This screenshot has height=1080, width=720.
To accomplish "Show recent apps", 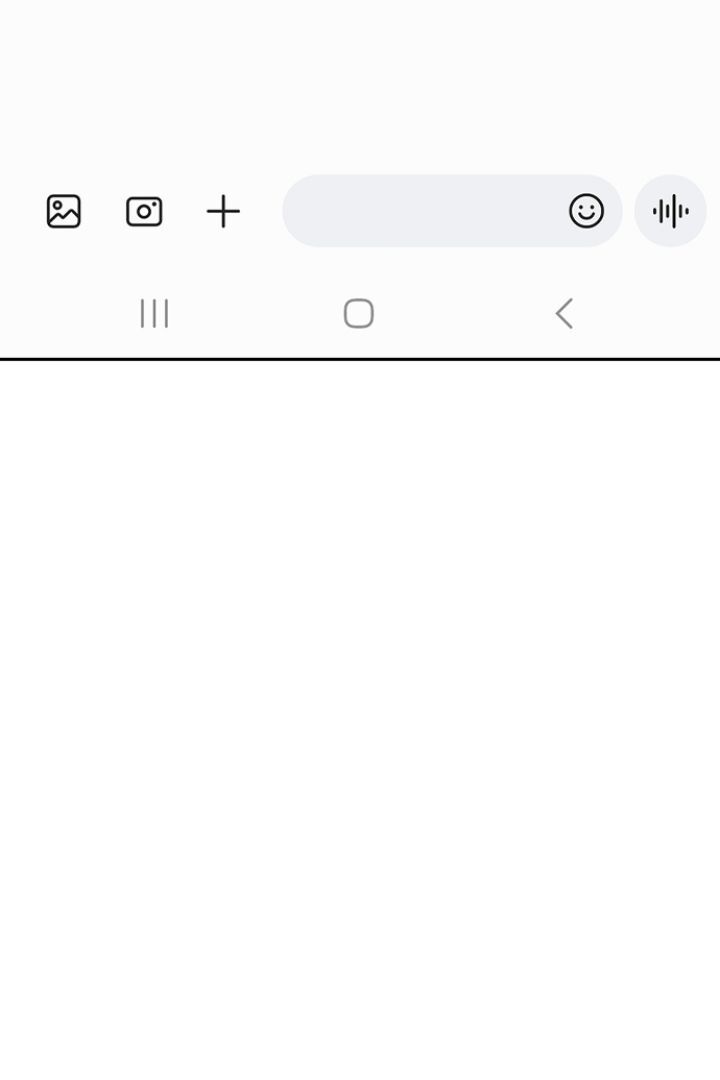I will tap(154, 313).
